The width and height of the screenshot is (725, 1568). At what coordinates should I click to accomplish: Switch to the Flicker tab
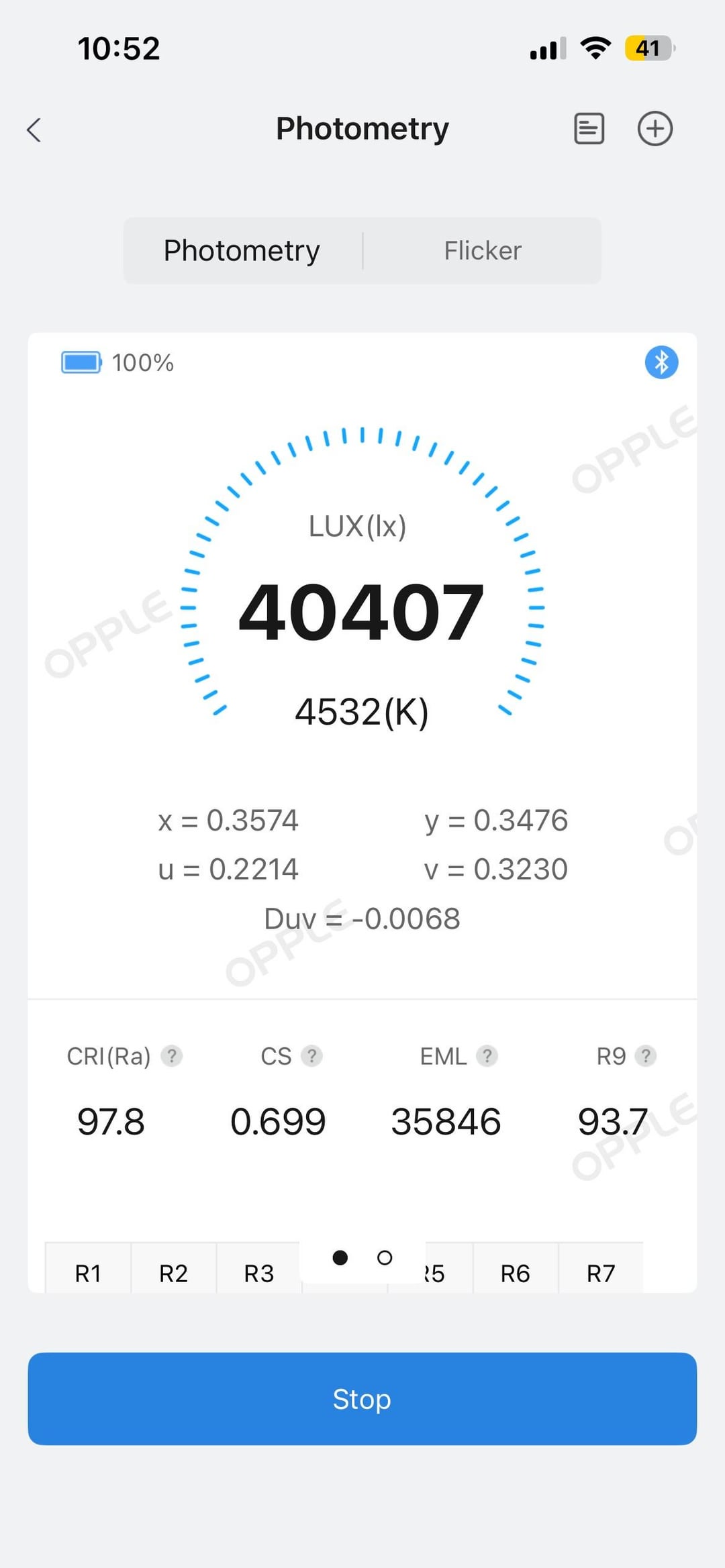tap(482, 251)
